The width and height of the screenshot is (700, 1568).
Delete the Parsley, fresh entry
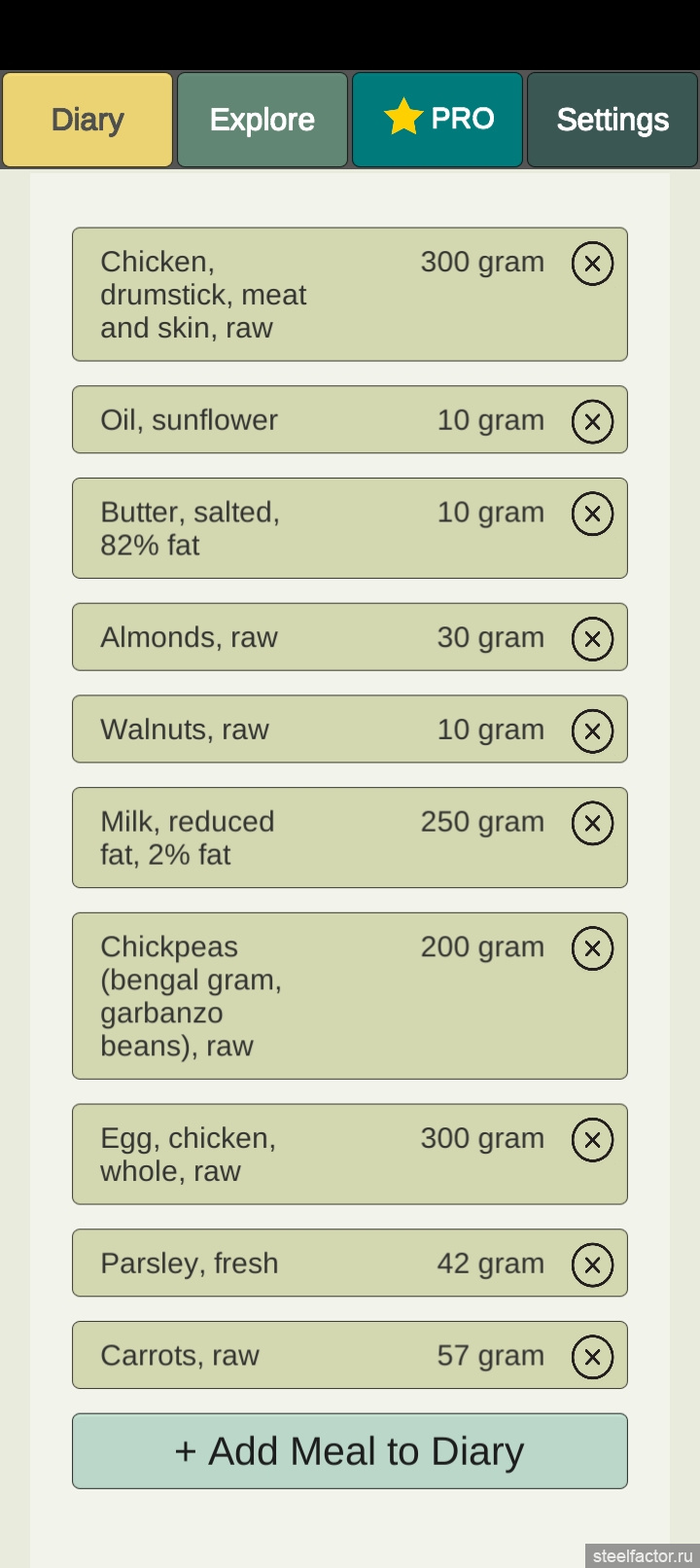[592, 1265]
